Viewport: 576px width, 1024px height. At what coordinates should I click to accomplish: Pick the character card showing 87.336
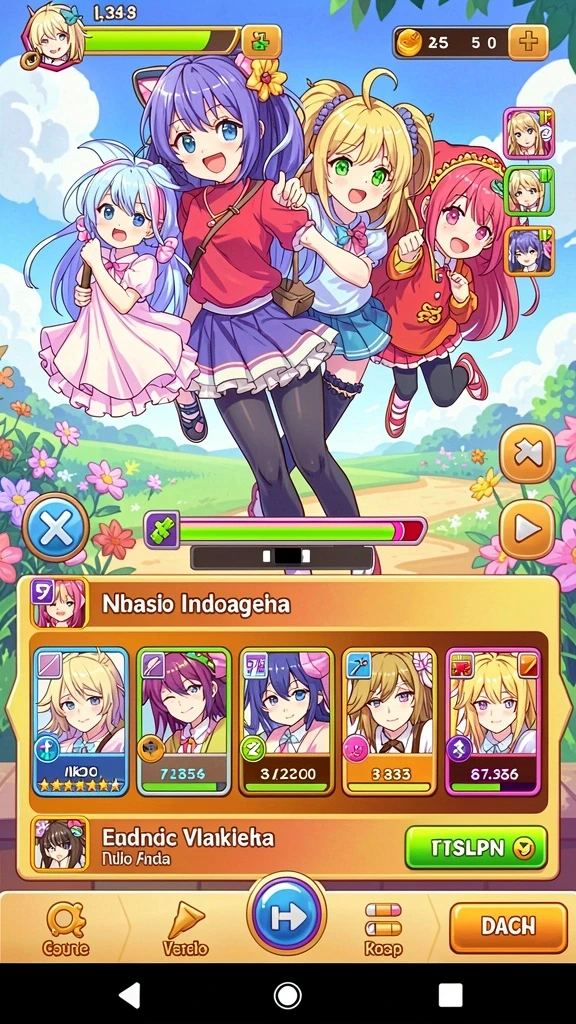click(493, 722)
